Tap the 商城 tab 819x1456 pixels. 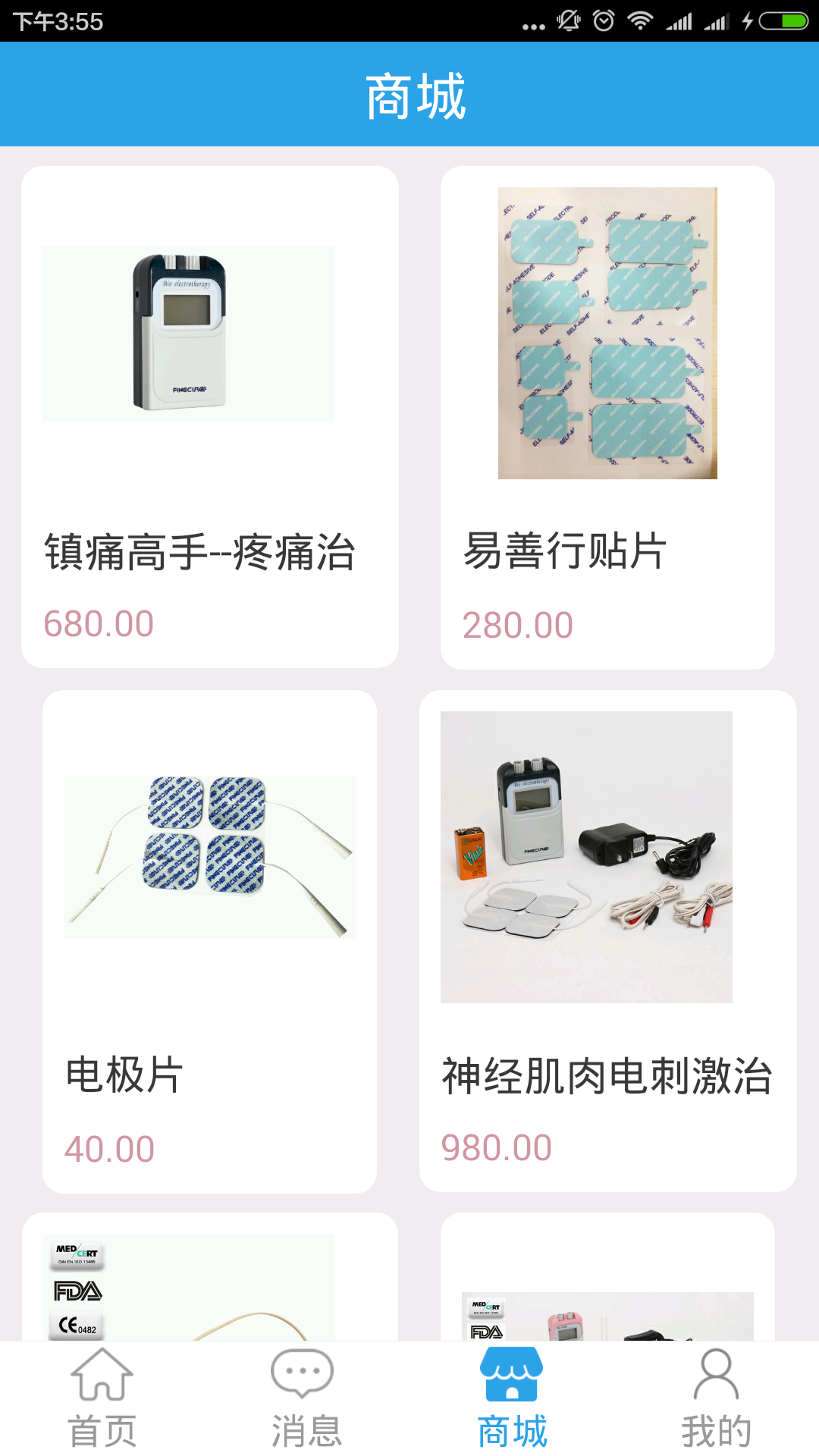(x=512, y=1399)
